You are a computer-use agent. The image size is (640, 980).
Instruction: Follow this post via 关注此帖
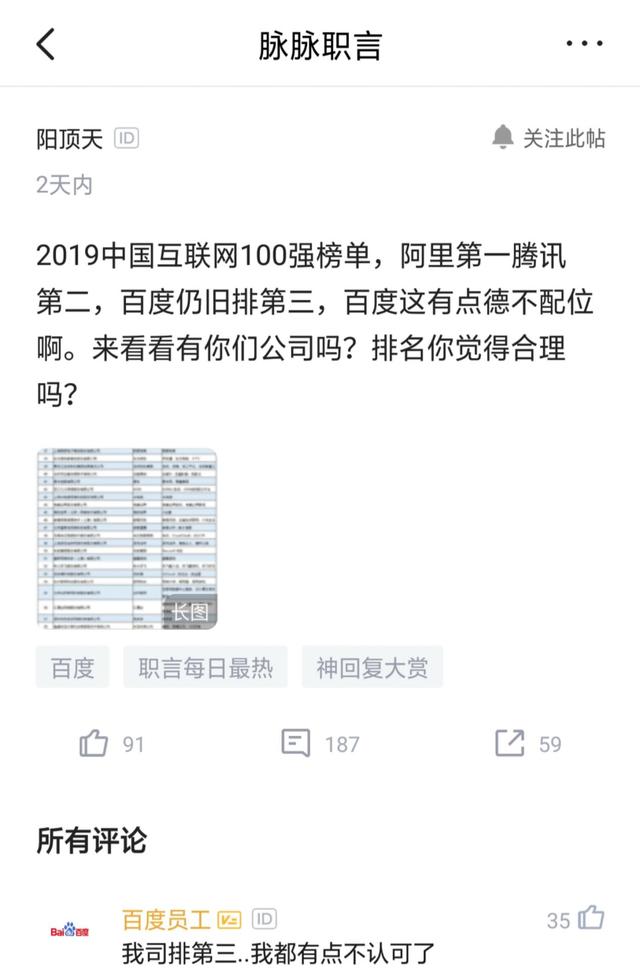[549, 138]
